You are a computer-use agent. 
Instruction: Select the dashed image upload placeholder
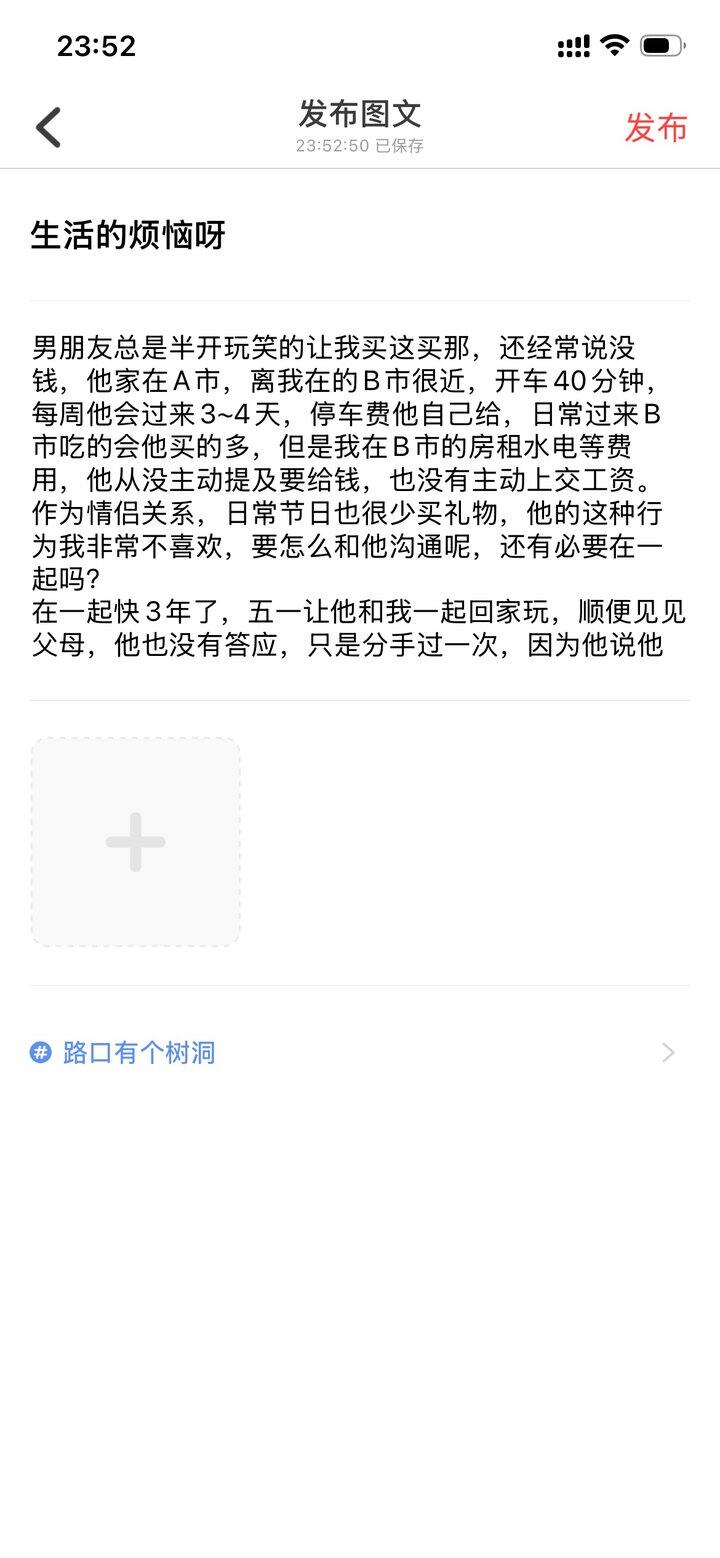point(135,841)
